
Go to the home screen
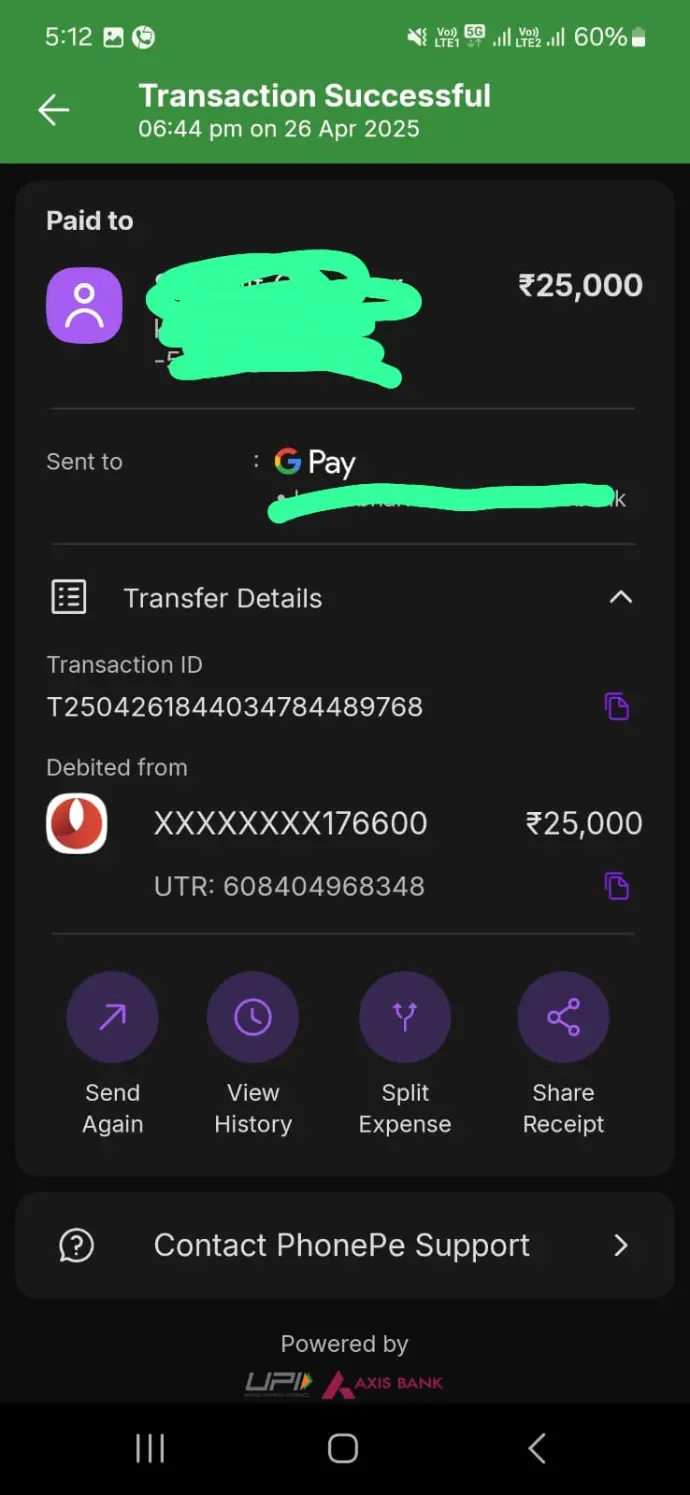[x=343, y=1448]
